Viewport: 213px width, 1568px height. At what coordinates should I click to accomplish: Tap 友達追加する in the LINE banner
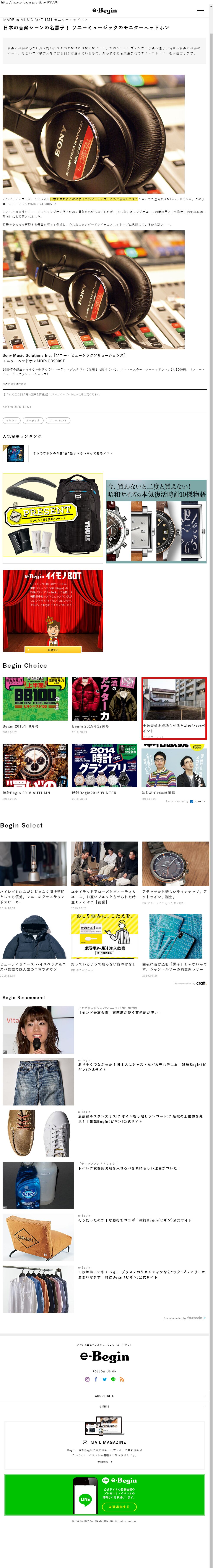(x=119, y=1507)
